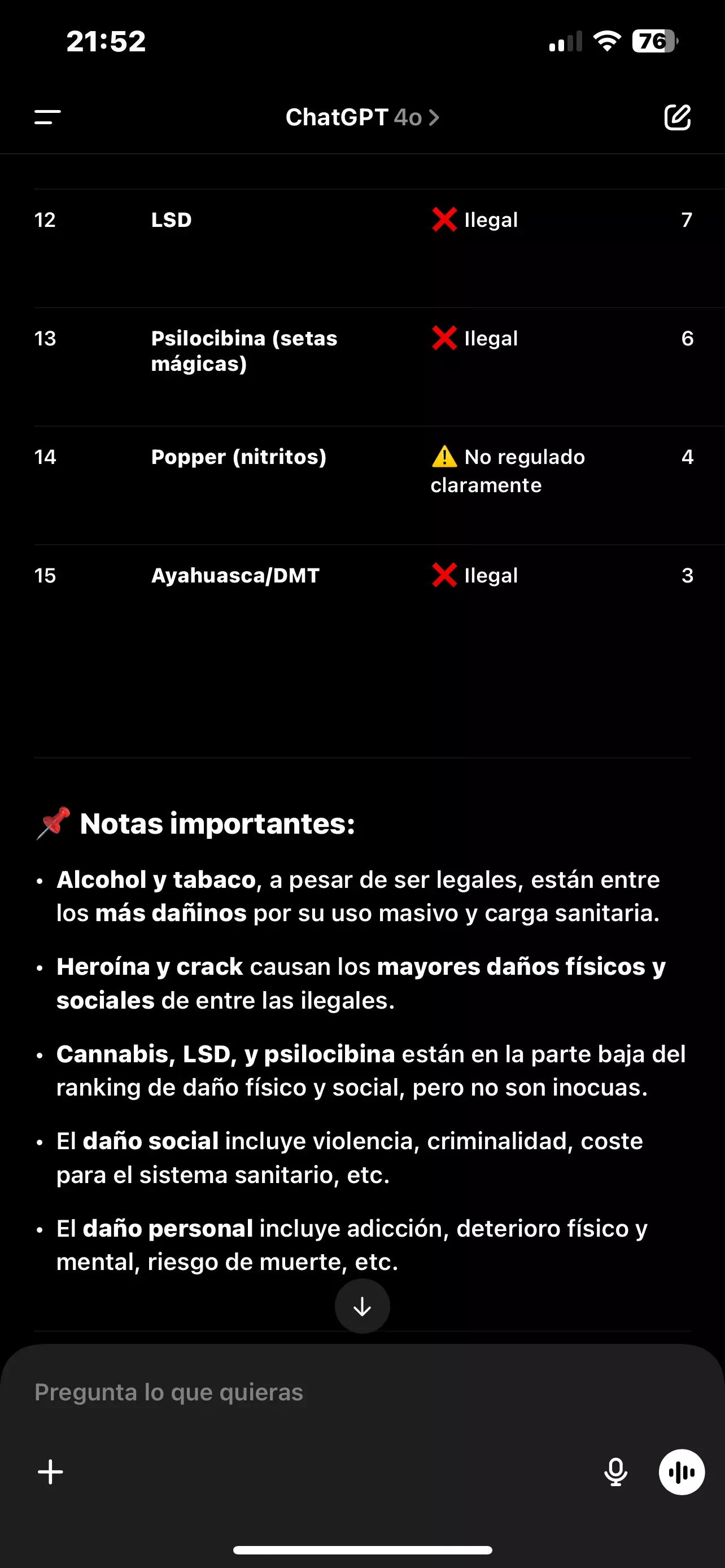Launch voice mode with the waveform button
Screen dimensions: 725x1568
pos(682,1473)
